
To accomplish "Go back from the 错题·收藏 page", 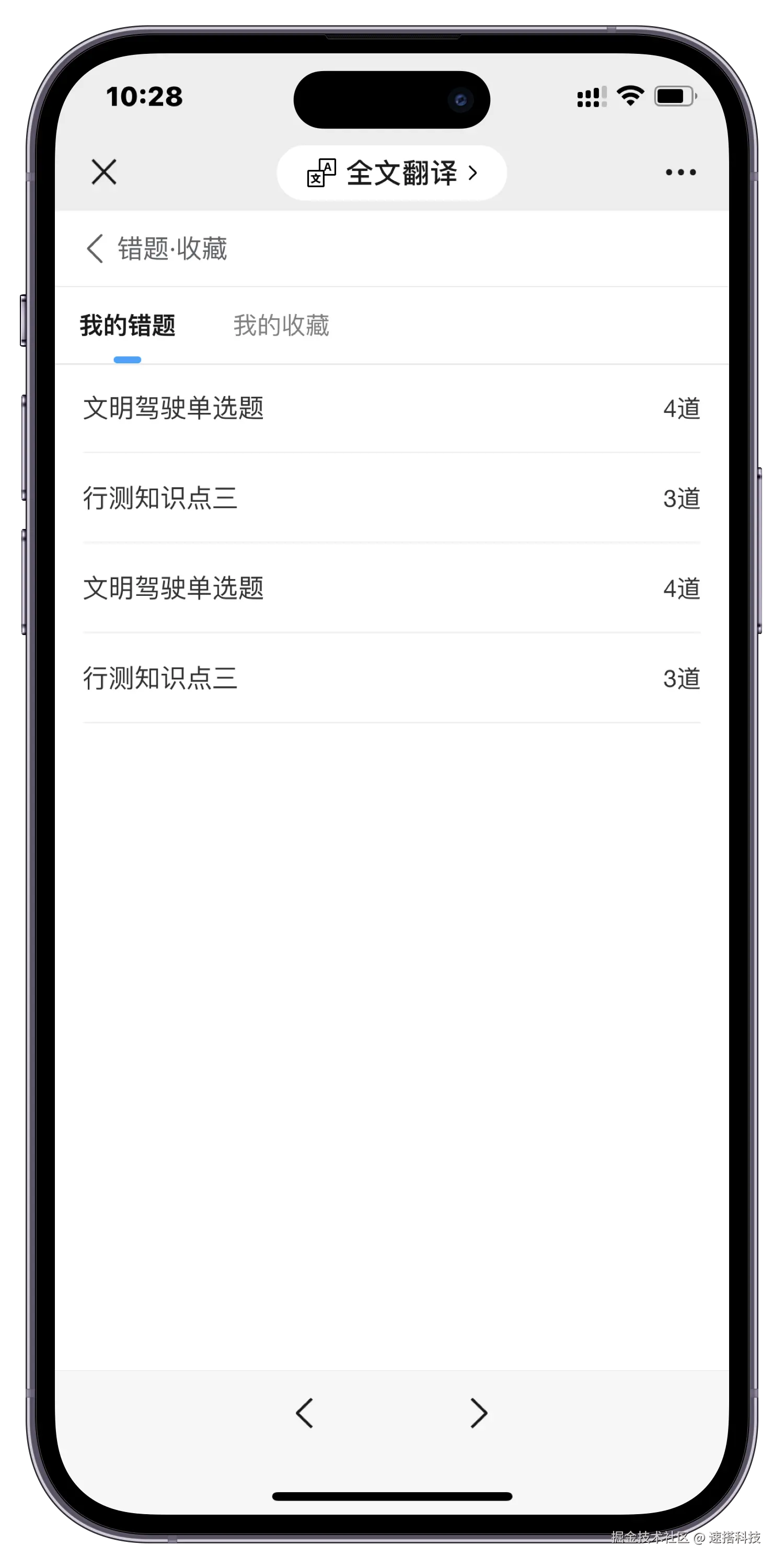I will pos(96,248).
